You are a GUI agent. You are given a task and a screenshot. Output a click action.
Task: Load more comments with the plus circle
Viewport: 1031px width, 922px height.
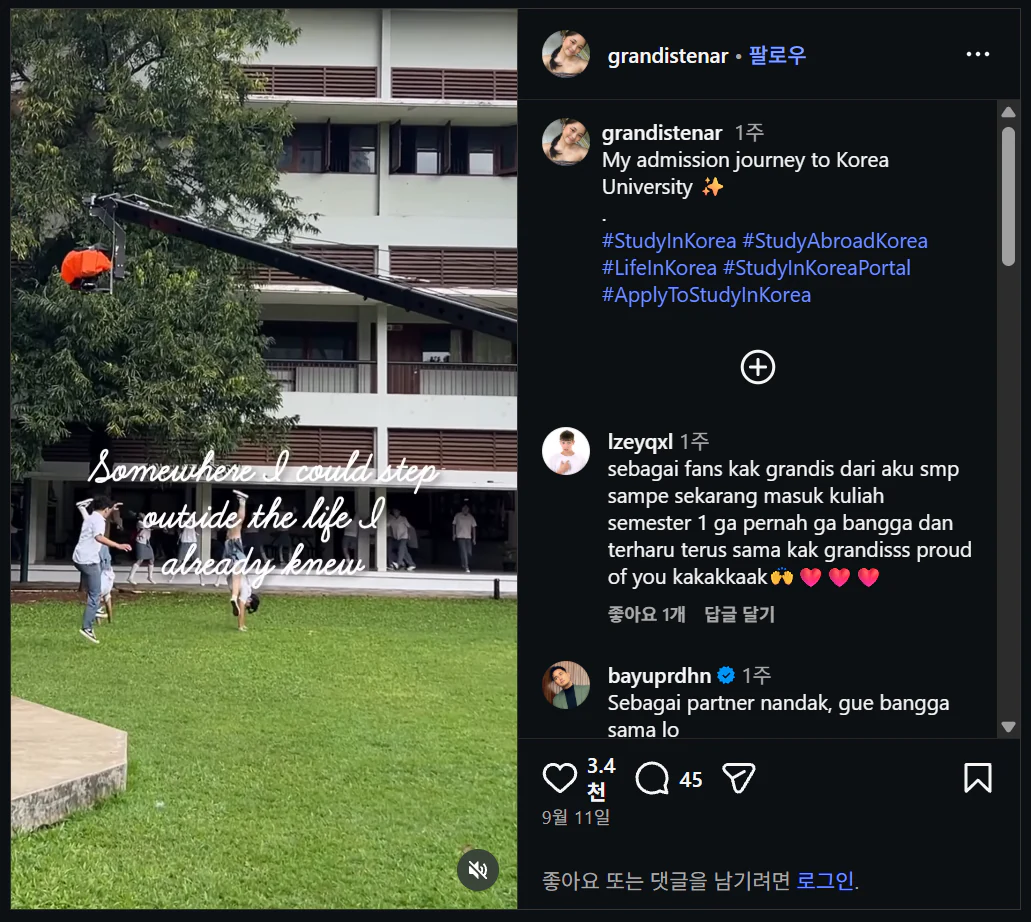757,367
